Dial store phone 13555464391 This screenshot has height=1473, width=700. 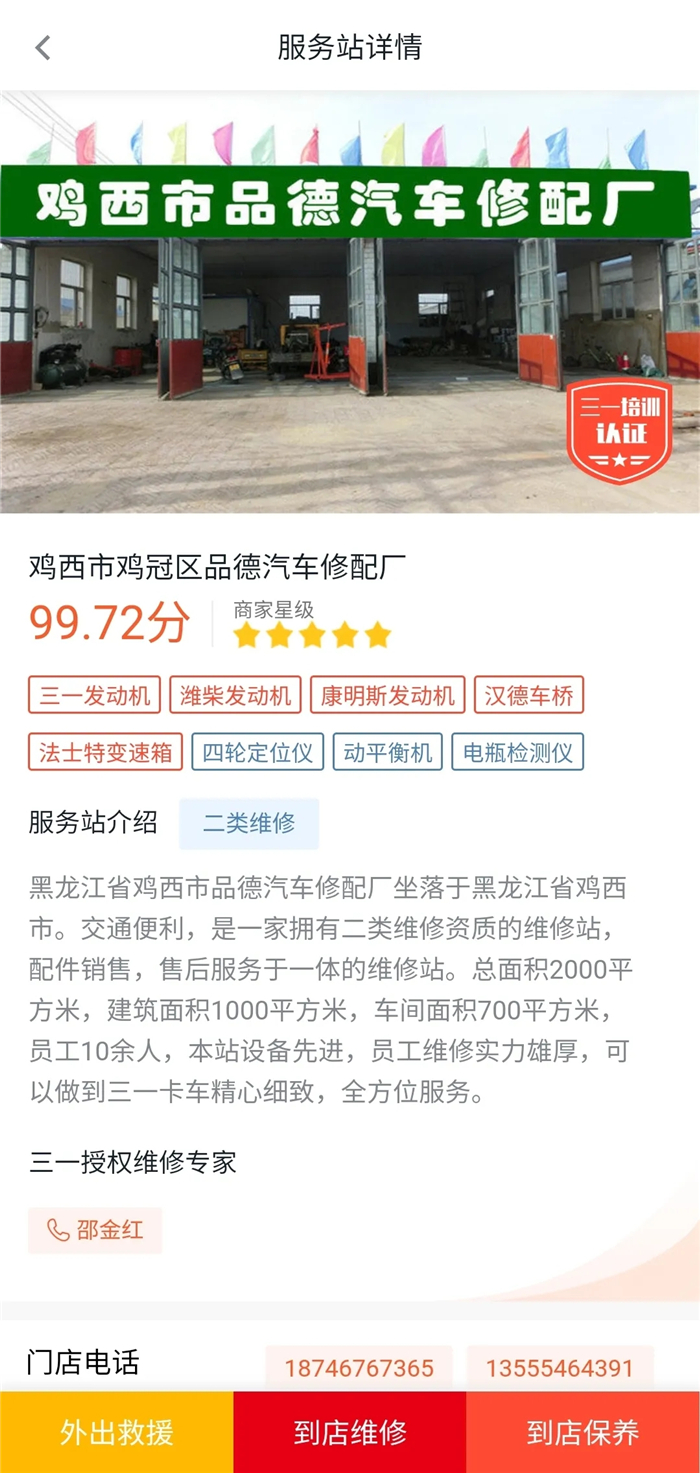click(x=559, y=1368)
